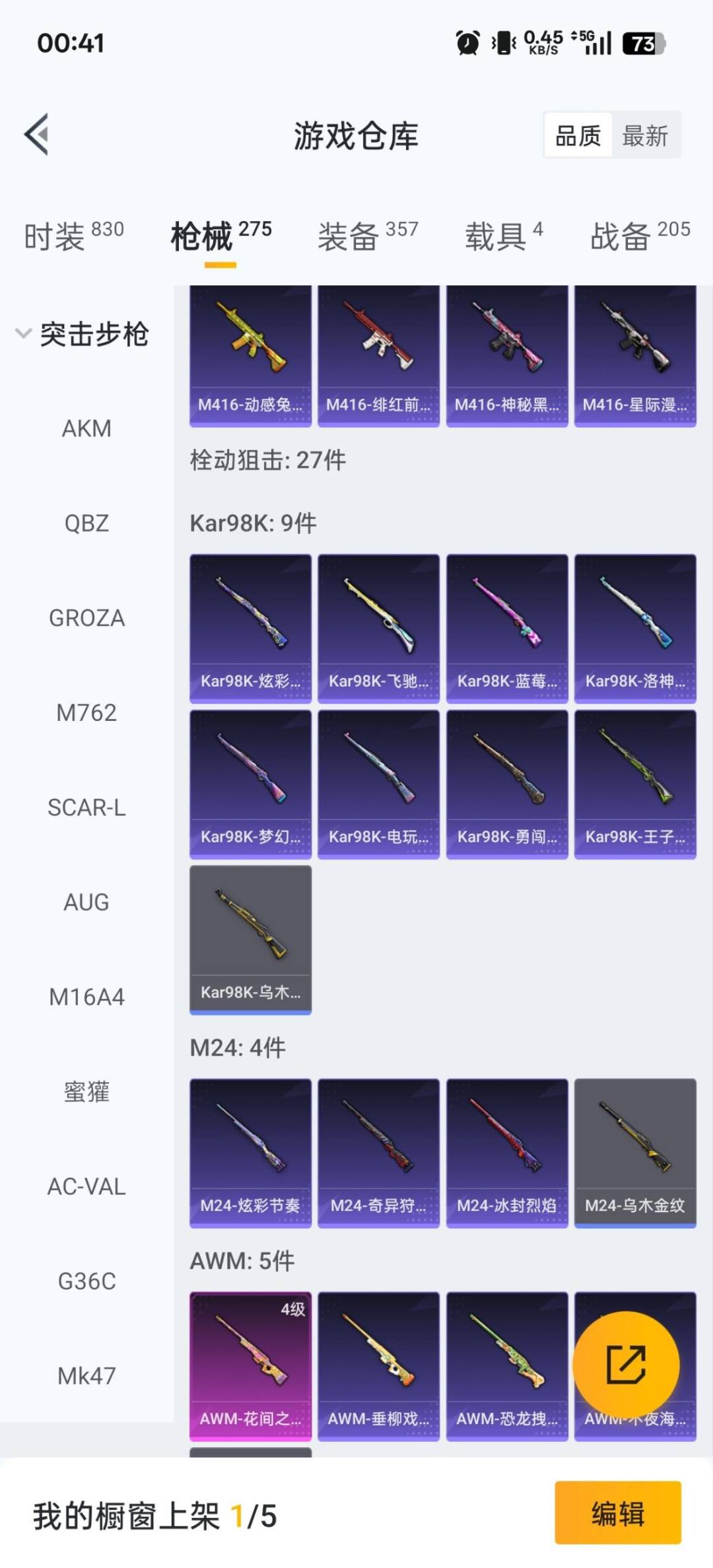Select SCAR-L in the weapon sidebar
Screen dimensions: 713x1568
pos(86,807)
